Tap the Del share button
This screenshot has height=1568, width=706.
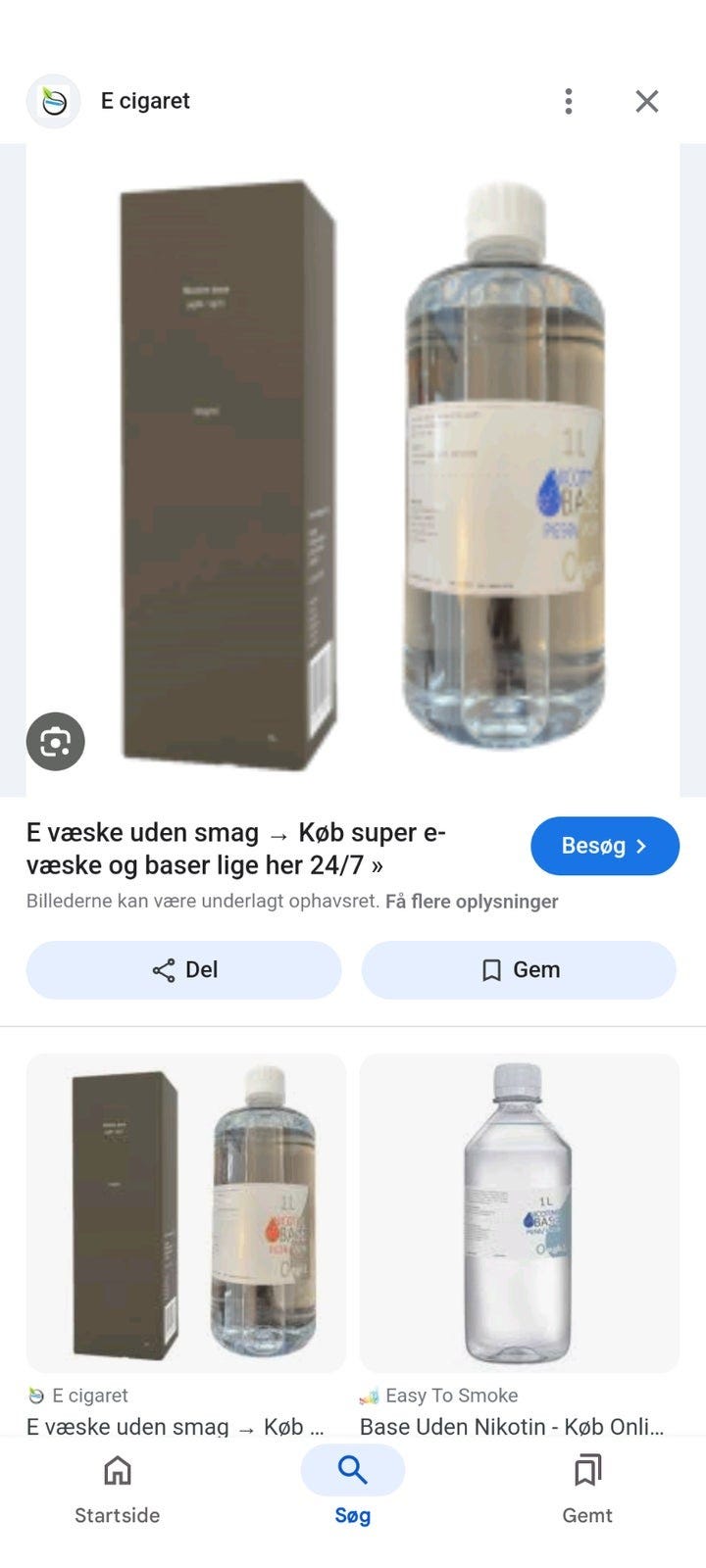pyautogui.click(x=182, y=970)
